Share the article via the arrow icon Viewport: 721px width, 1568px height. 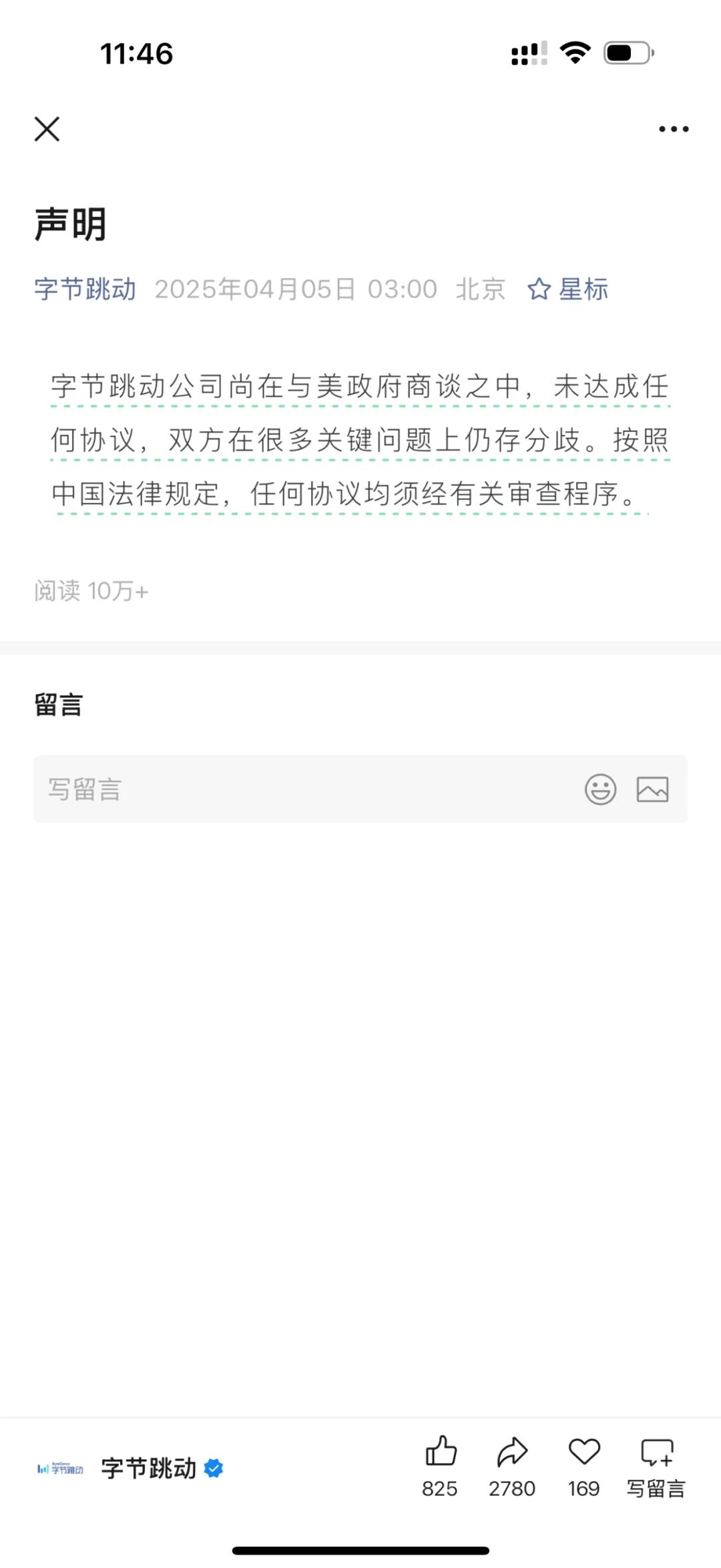coord(512,1465)
